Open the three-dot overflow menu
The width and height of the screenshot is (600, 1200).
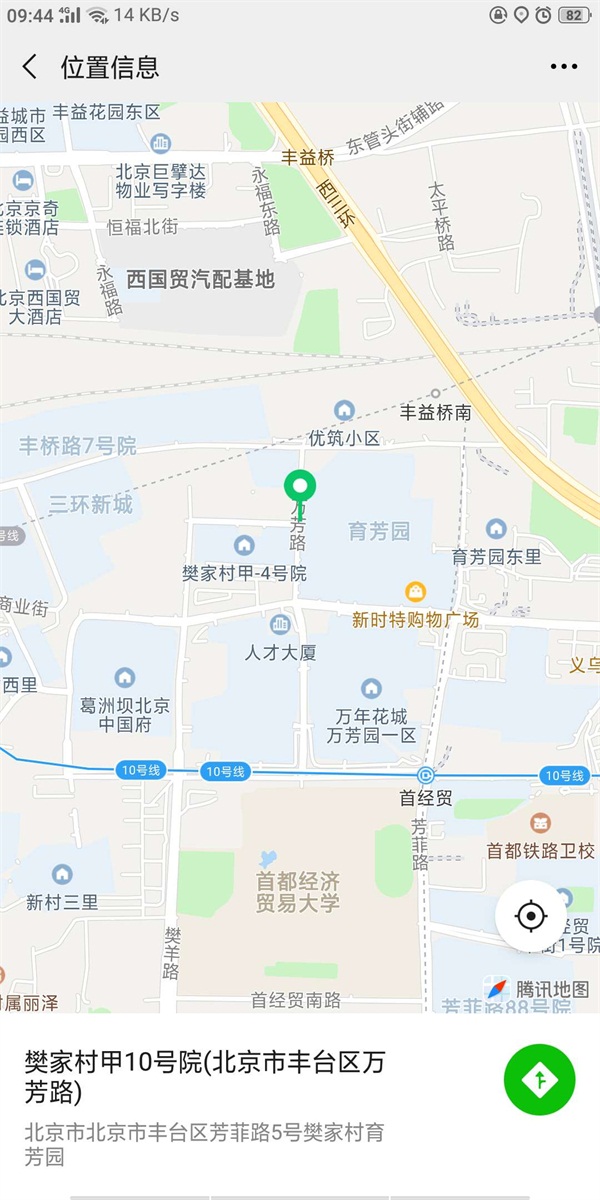[564, 67]
